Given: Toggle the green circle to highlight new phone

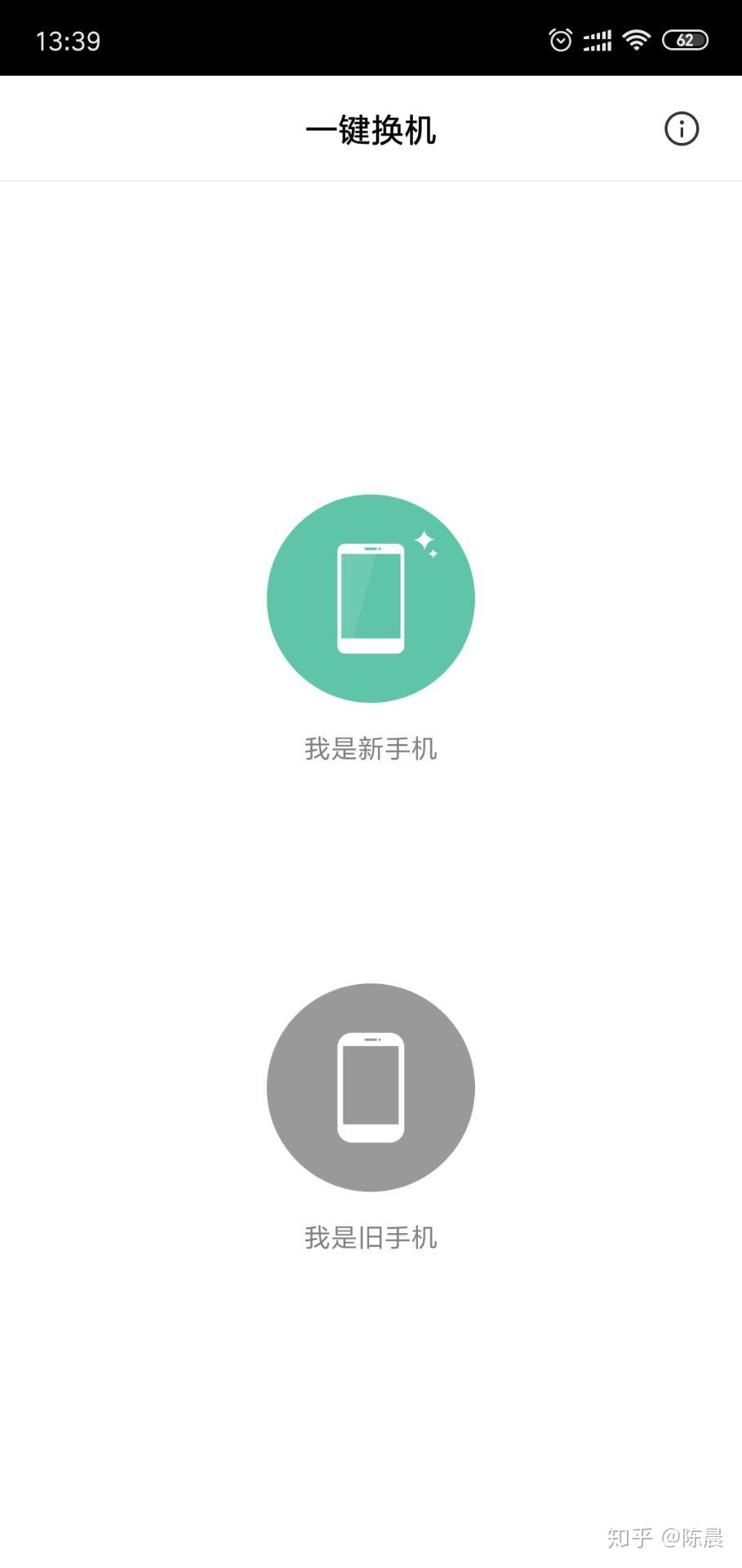Looking at the screenshot, I should [x=370, y=598].
